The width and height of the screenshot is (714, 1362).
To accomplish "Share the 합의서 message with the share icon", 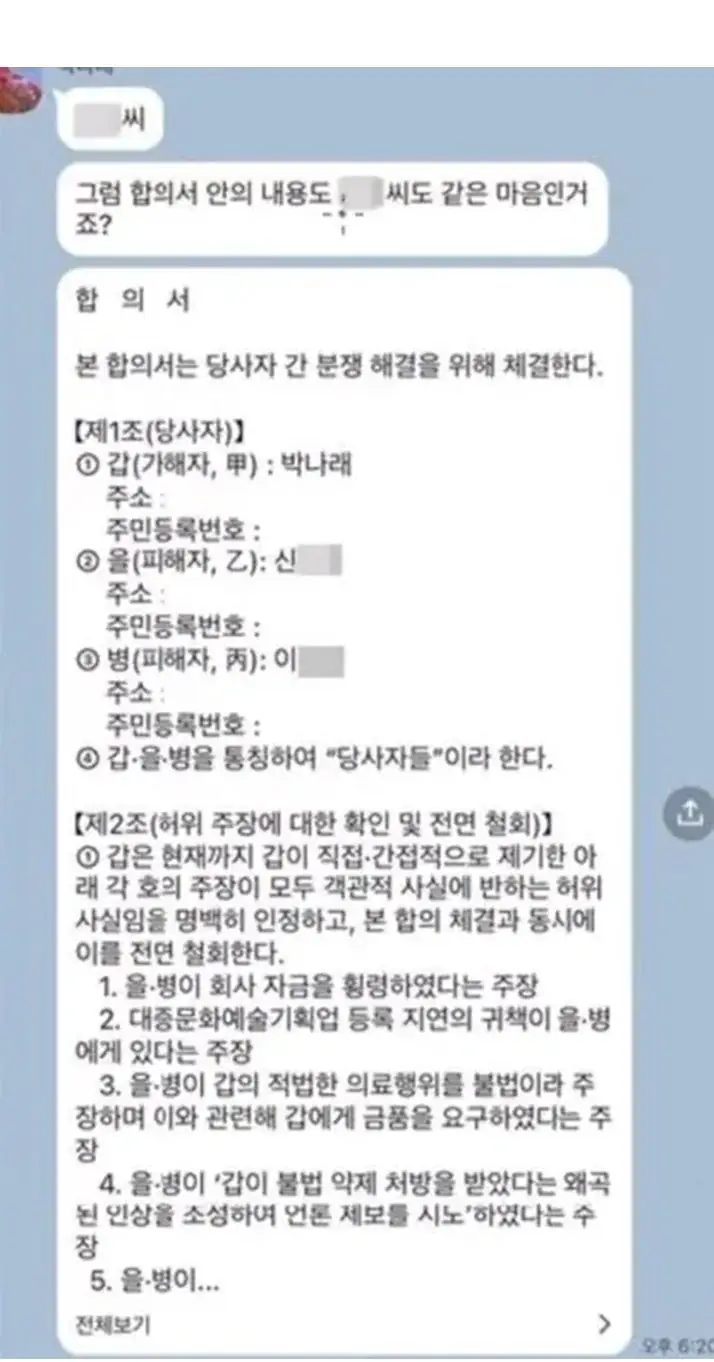I will point(688,814).
